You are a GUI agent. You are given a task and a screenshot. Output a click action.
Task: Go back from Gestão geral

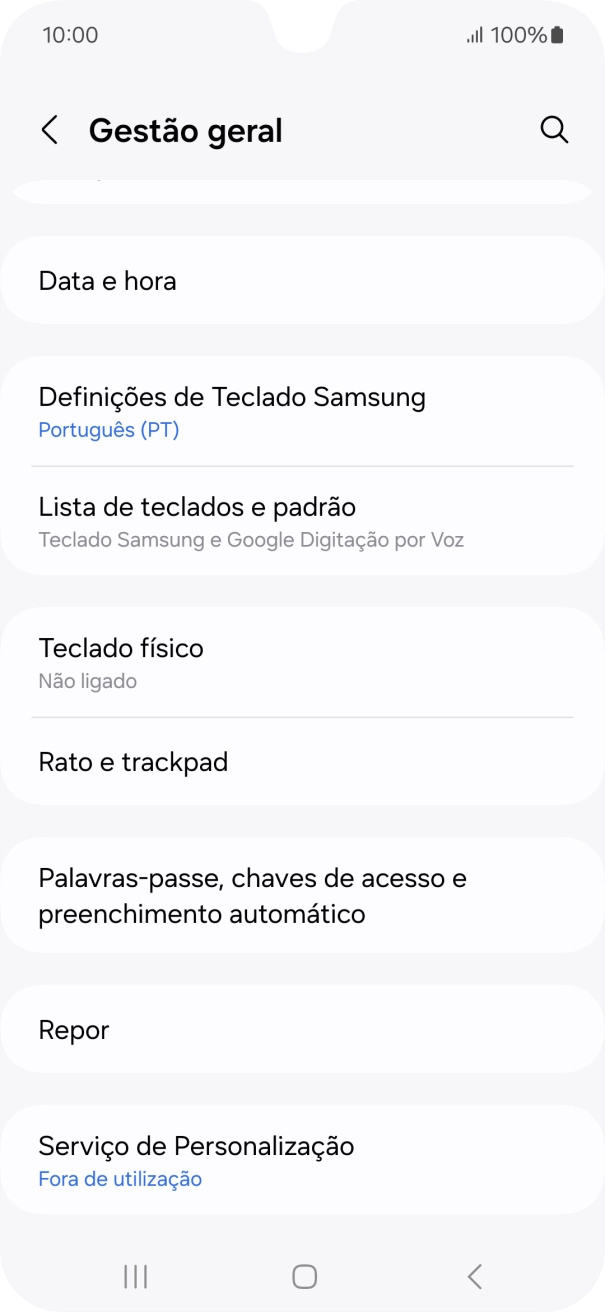(49, 130)
